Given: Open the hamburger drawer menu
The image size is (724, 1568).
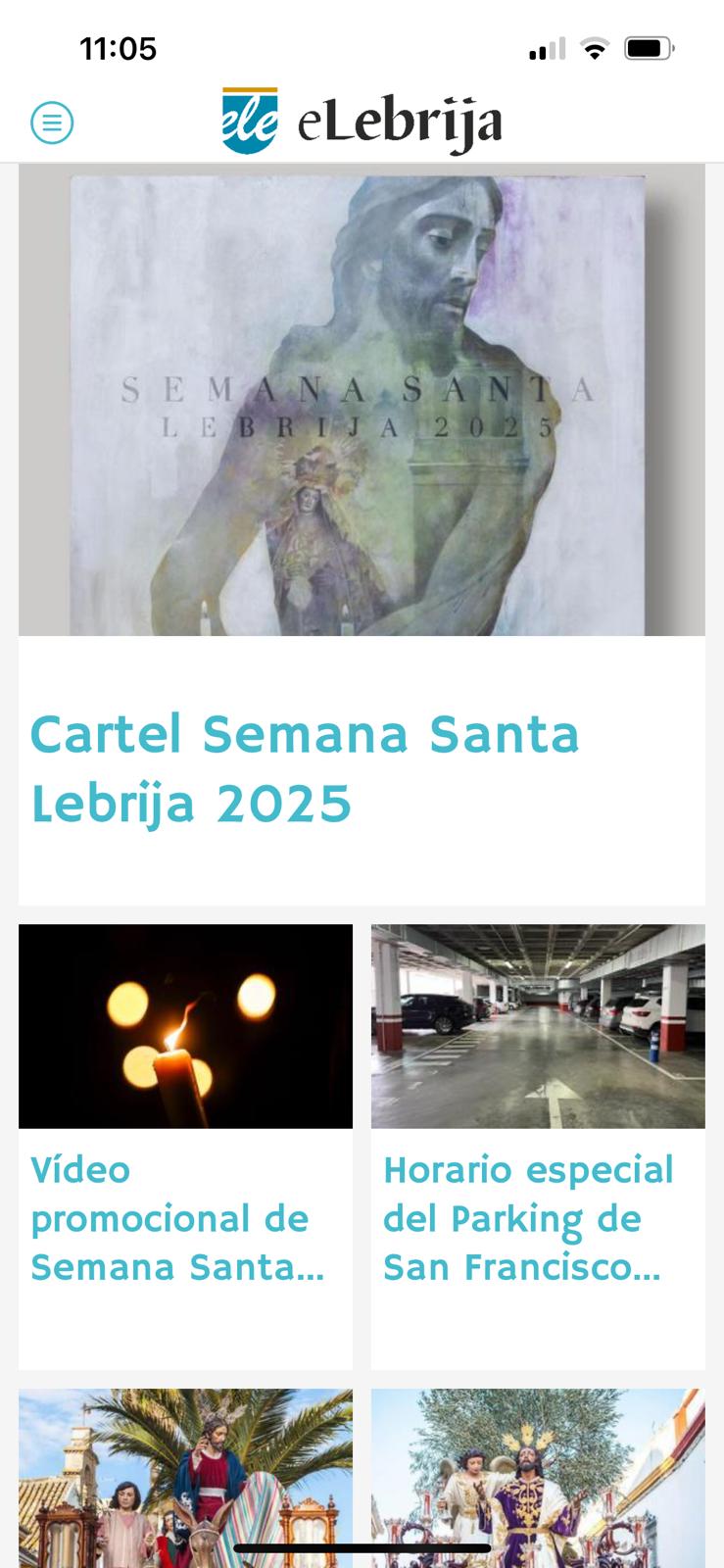Looking at the screenshot, I should [52, 123].
